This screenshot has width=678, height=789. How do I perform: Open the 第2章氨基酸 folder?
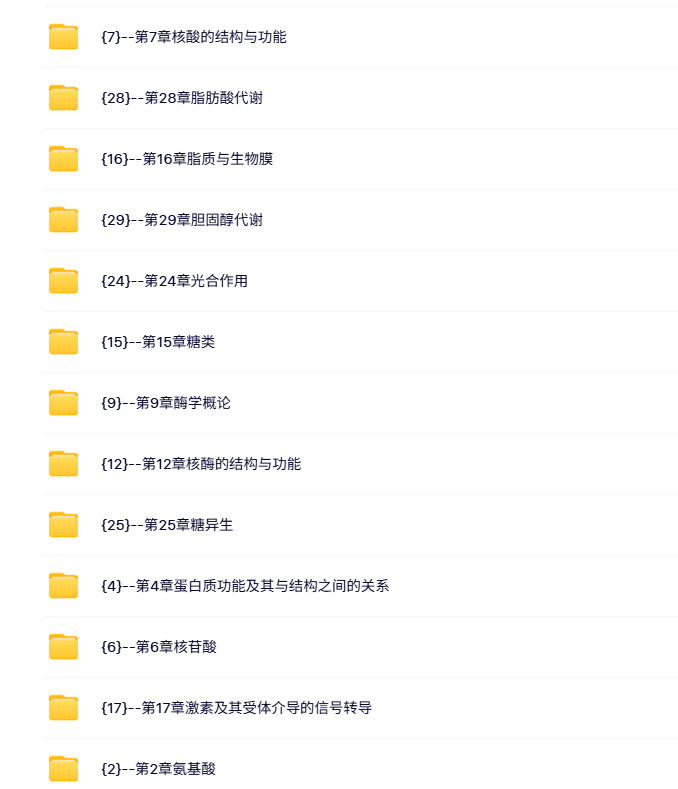(x=158, y=769)
